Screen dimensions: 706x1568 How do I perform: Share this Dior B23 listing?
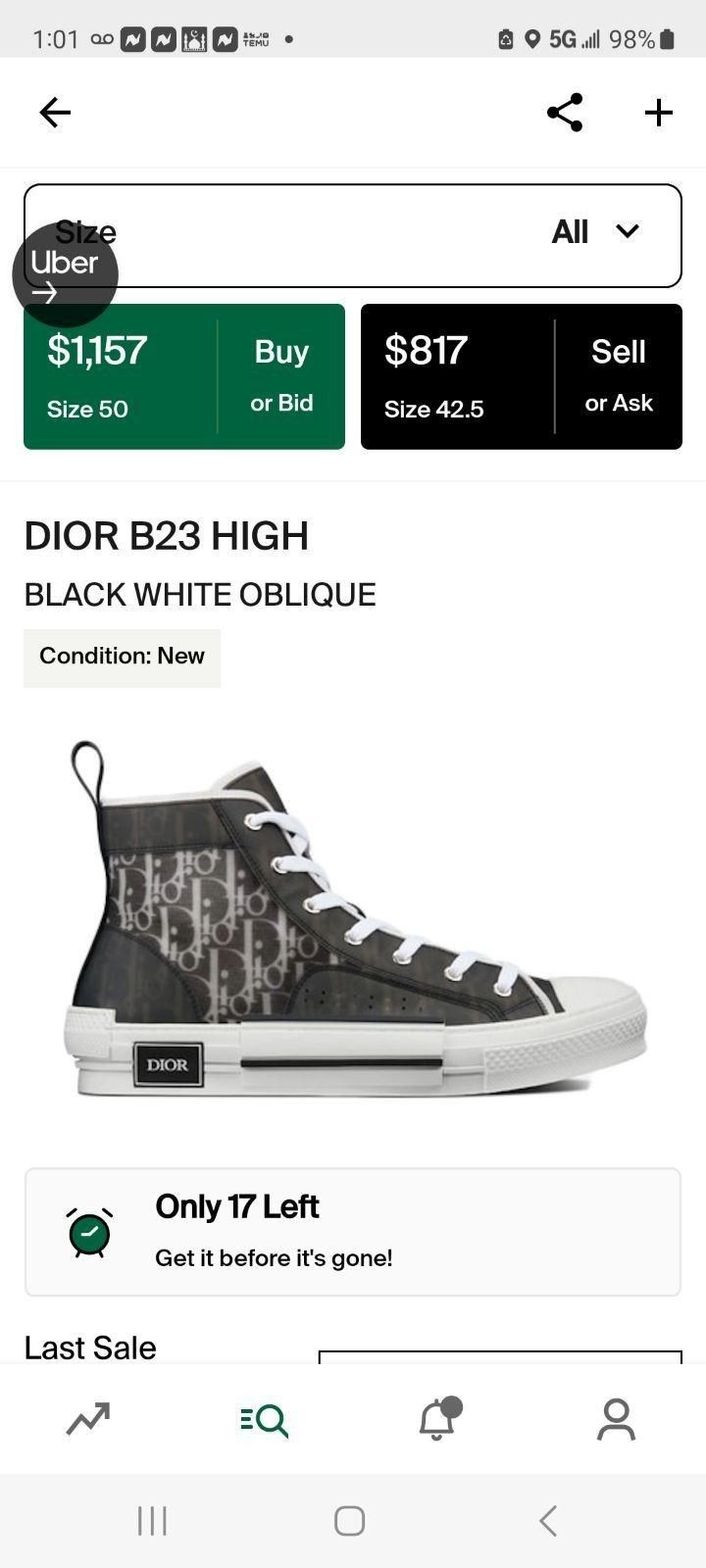[565, 113]
